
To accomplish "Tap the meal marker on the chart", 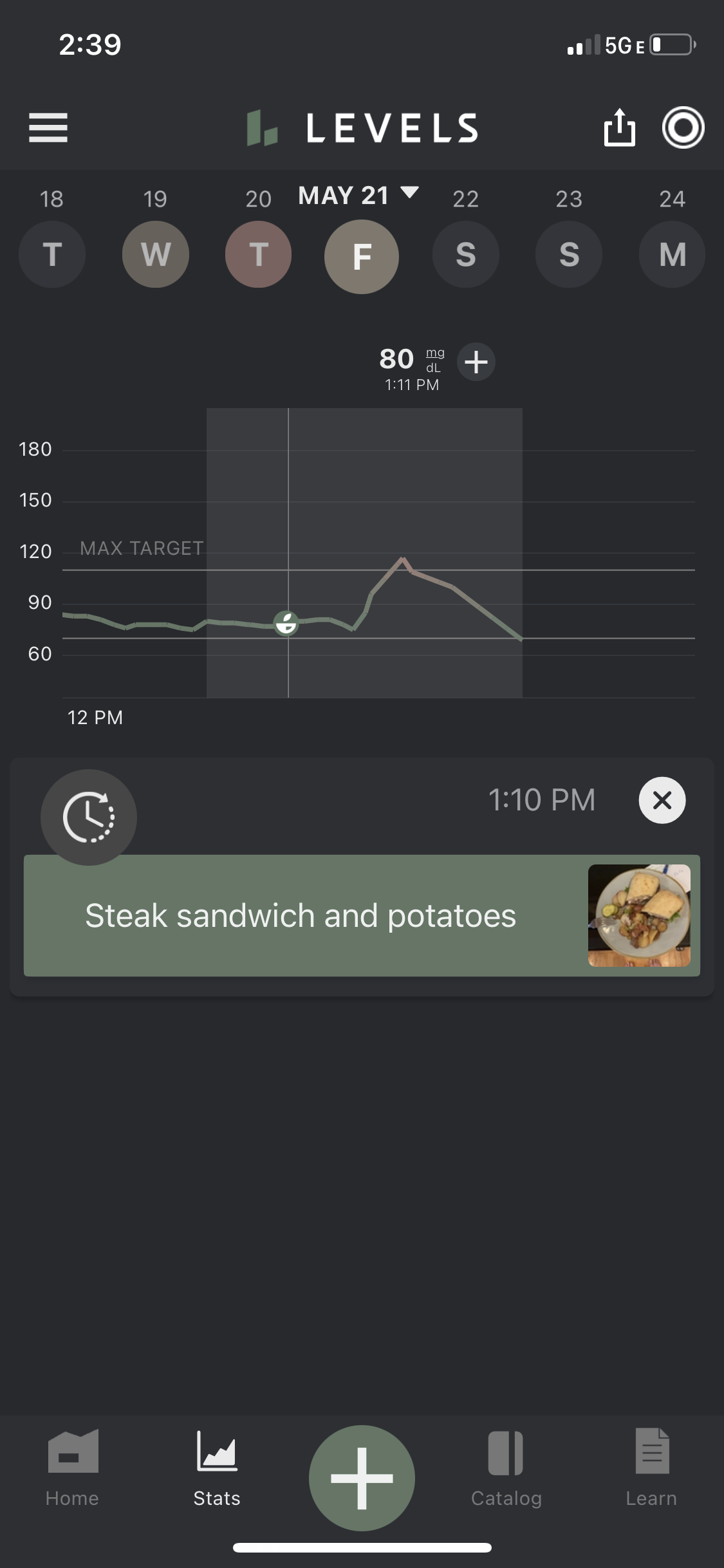I will click(286, 623).
